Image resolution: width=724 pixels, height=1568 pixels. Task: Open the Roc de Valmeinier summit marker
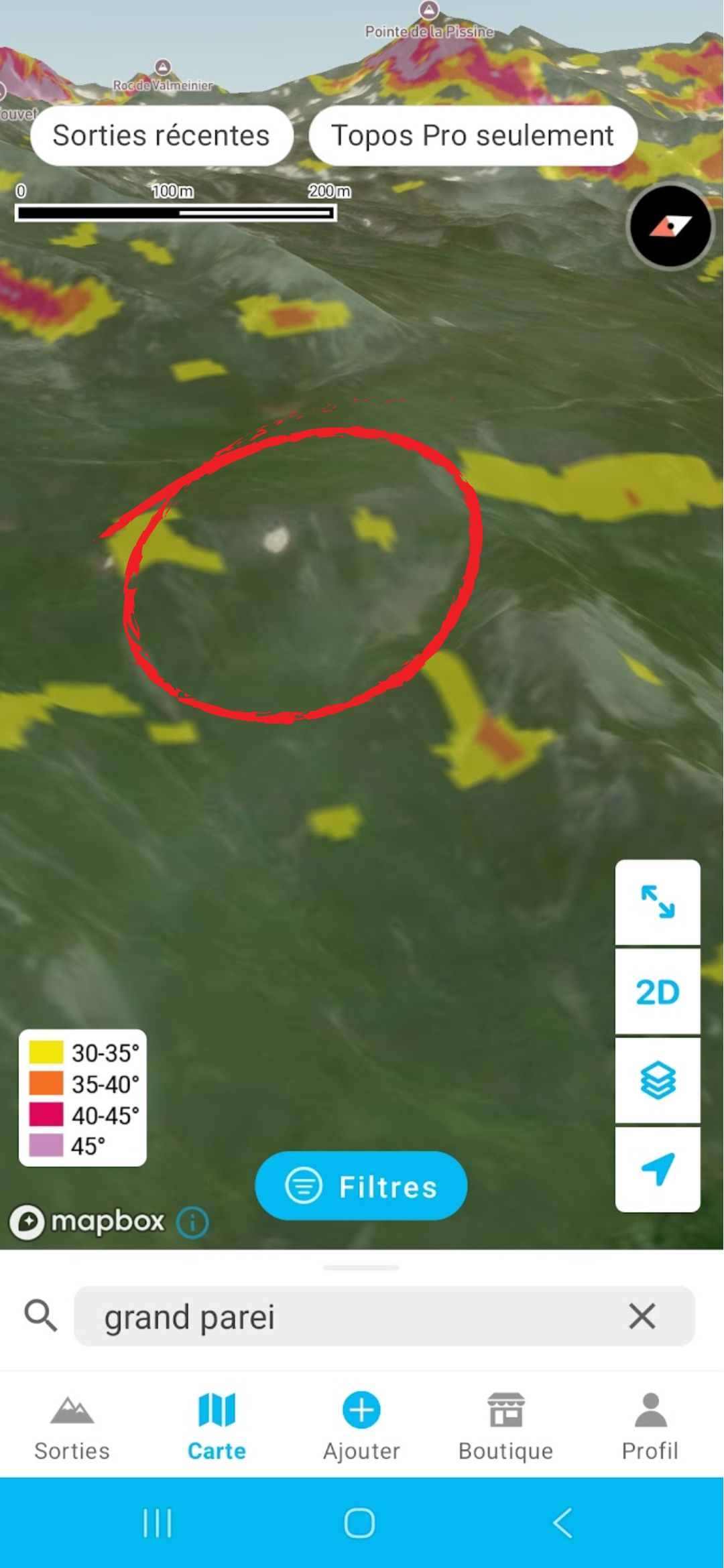[163, 67]
